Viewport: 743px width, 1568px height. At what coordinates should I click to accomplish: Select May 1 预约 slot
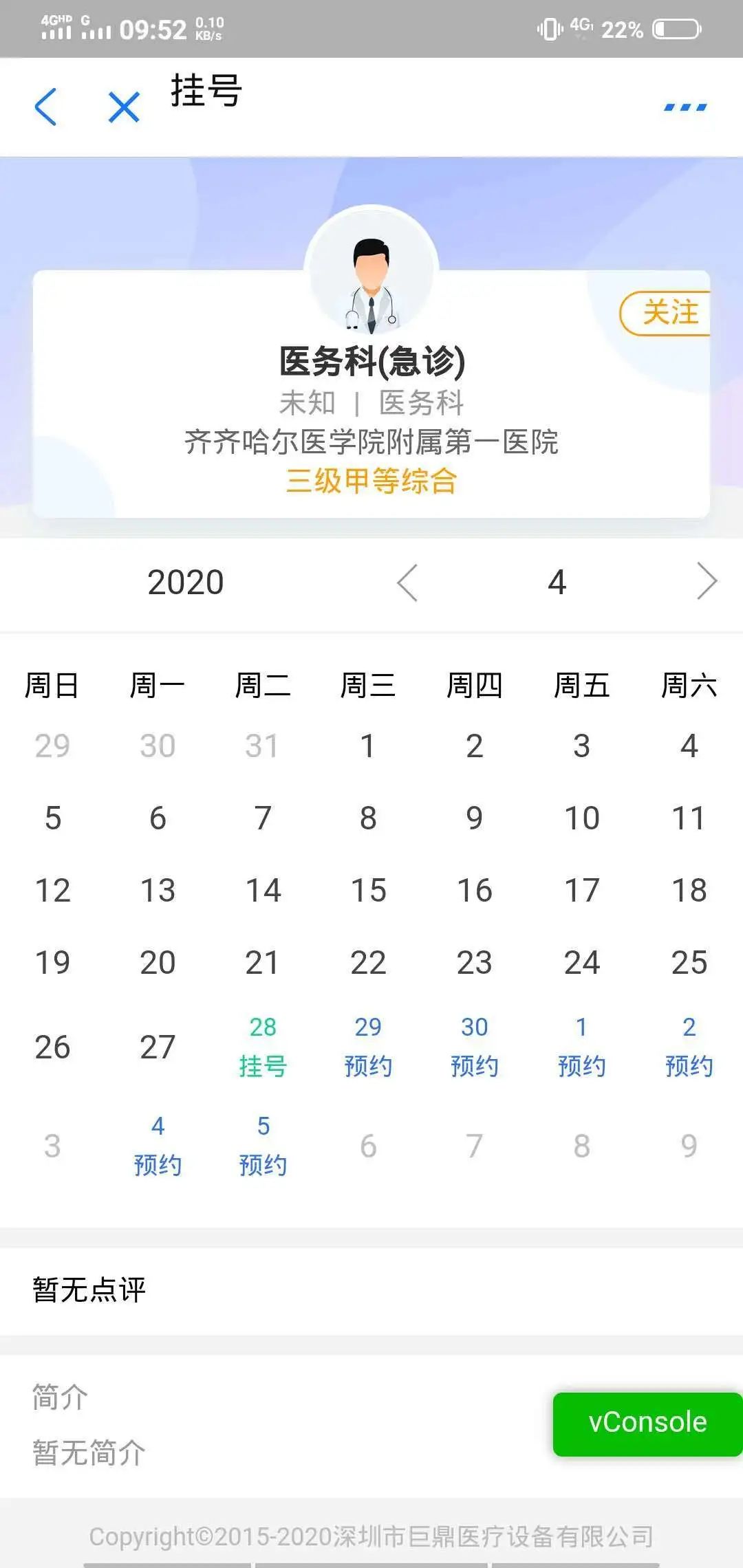point(581,1047)
